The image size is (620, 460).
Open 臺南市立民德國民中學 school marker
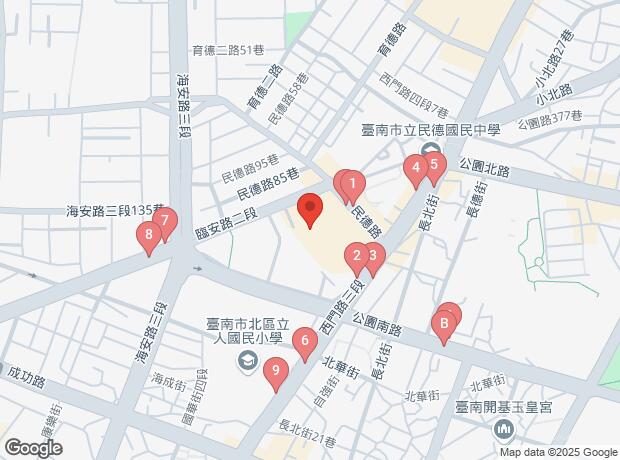click(x=432, y=150)
